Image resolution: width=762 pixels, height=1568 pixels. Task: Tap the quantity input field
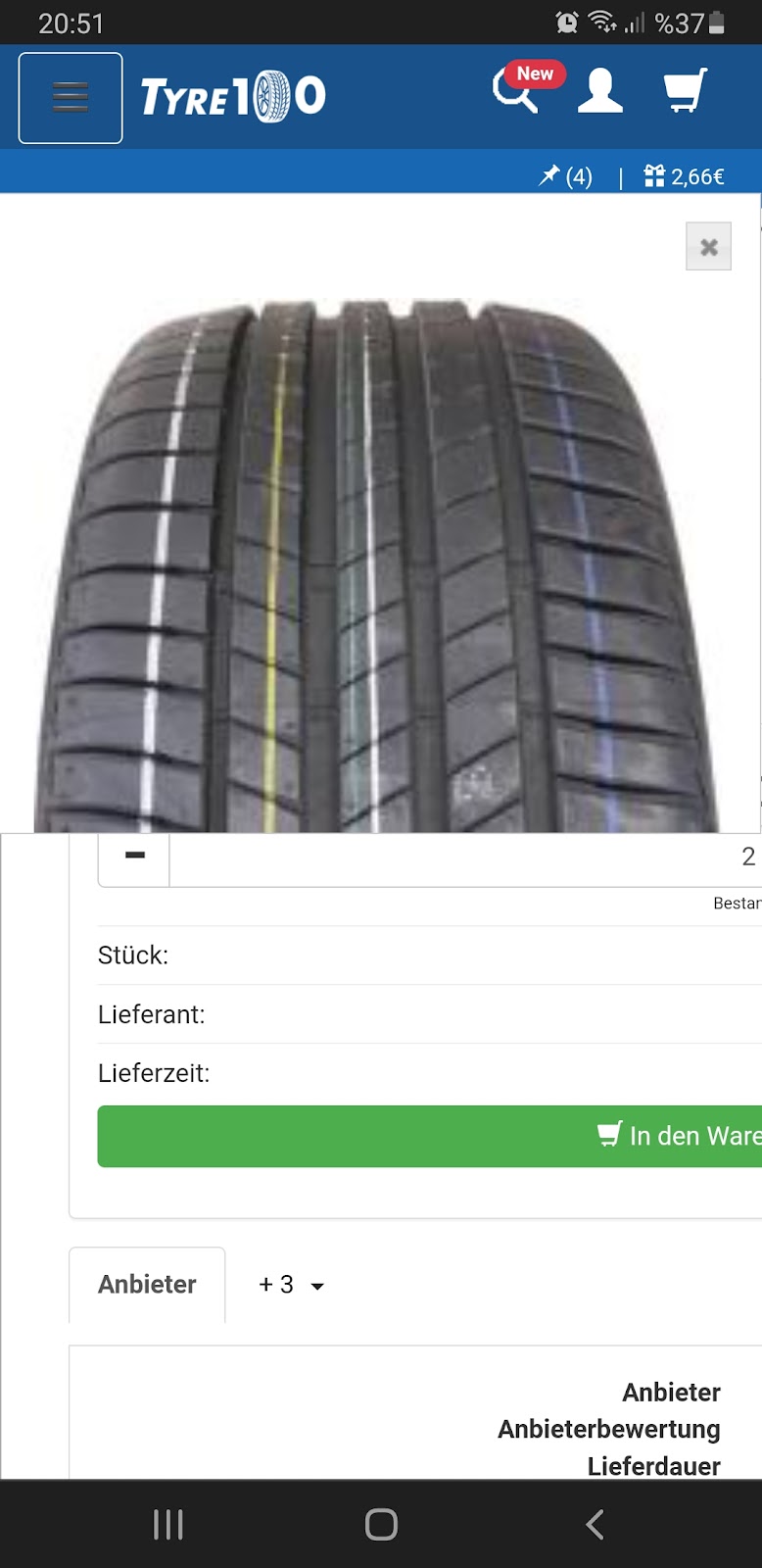[x=464, y=857]
